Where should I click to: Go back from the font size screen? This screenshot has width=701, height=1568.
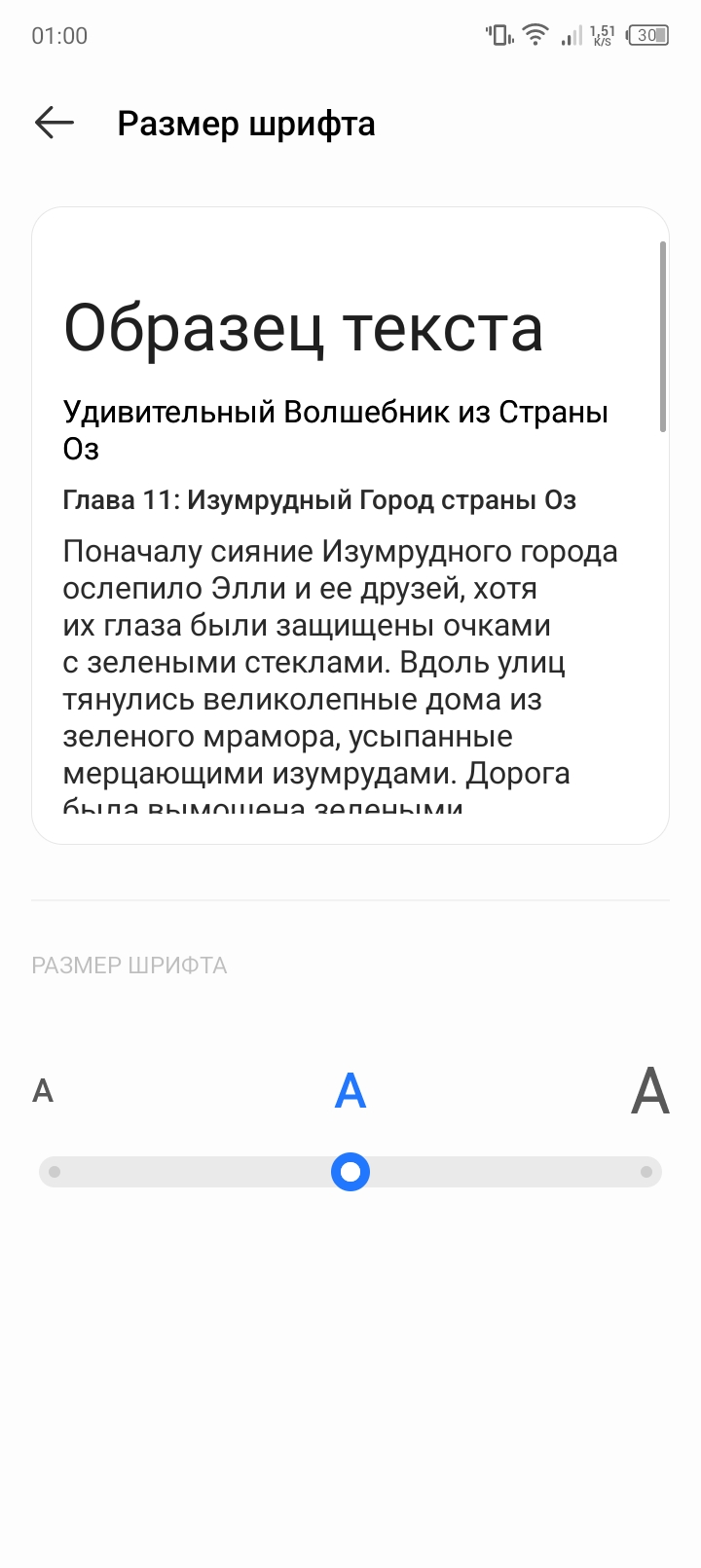[x=55, y=123]
